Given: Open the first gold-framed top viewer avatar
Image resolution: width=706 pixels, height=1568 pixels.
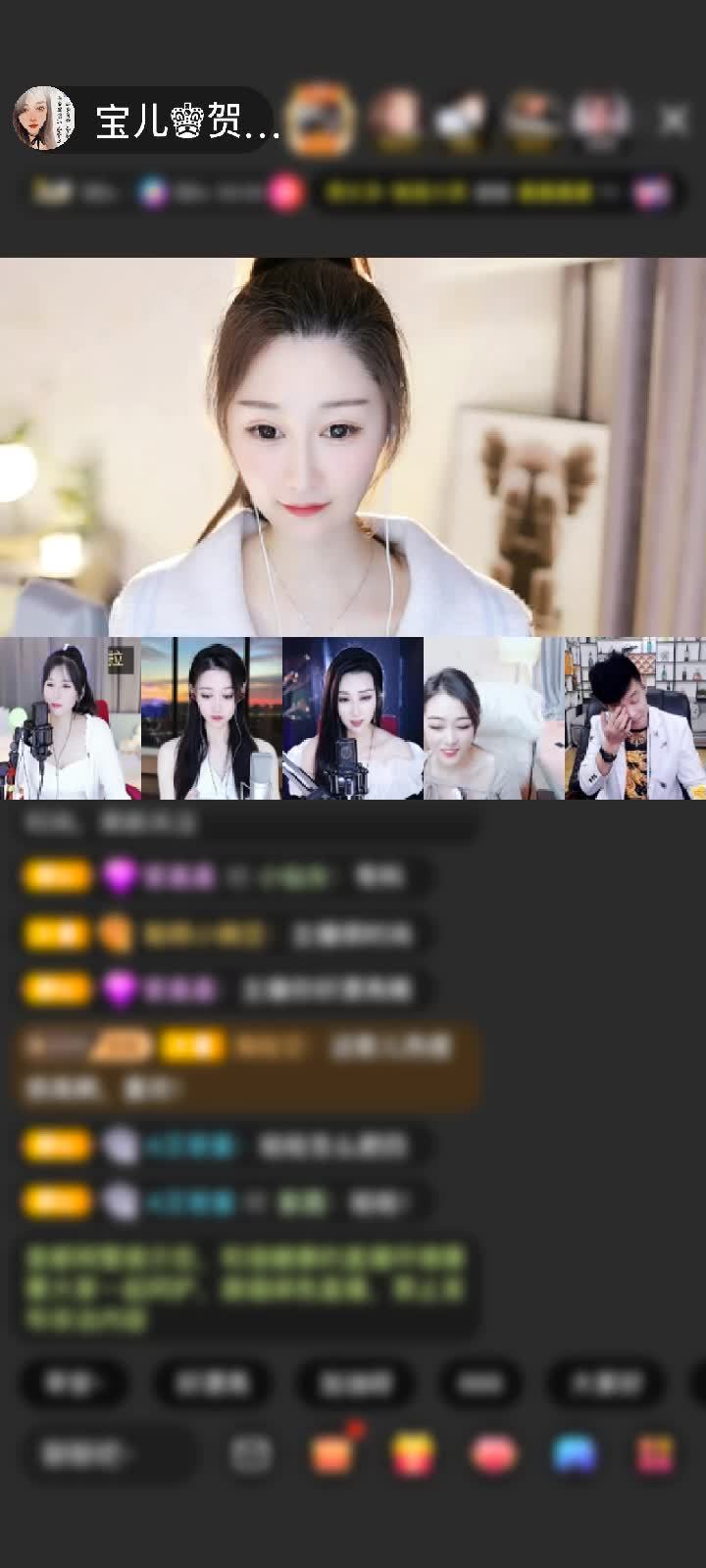Looking at the screenshot, I should point(323,120).
